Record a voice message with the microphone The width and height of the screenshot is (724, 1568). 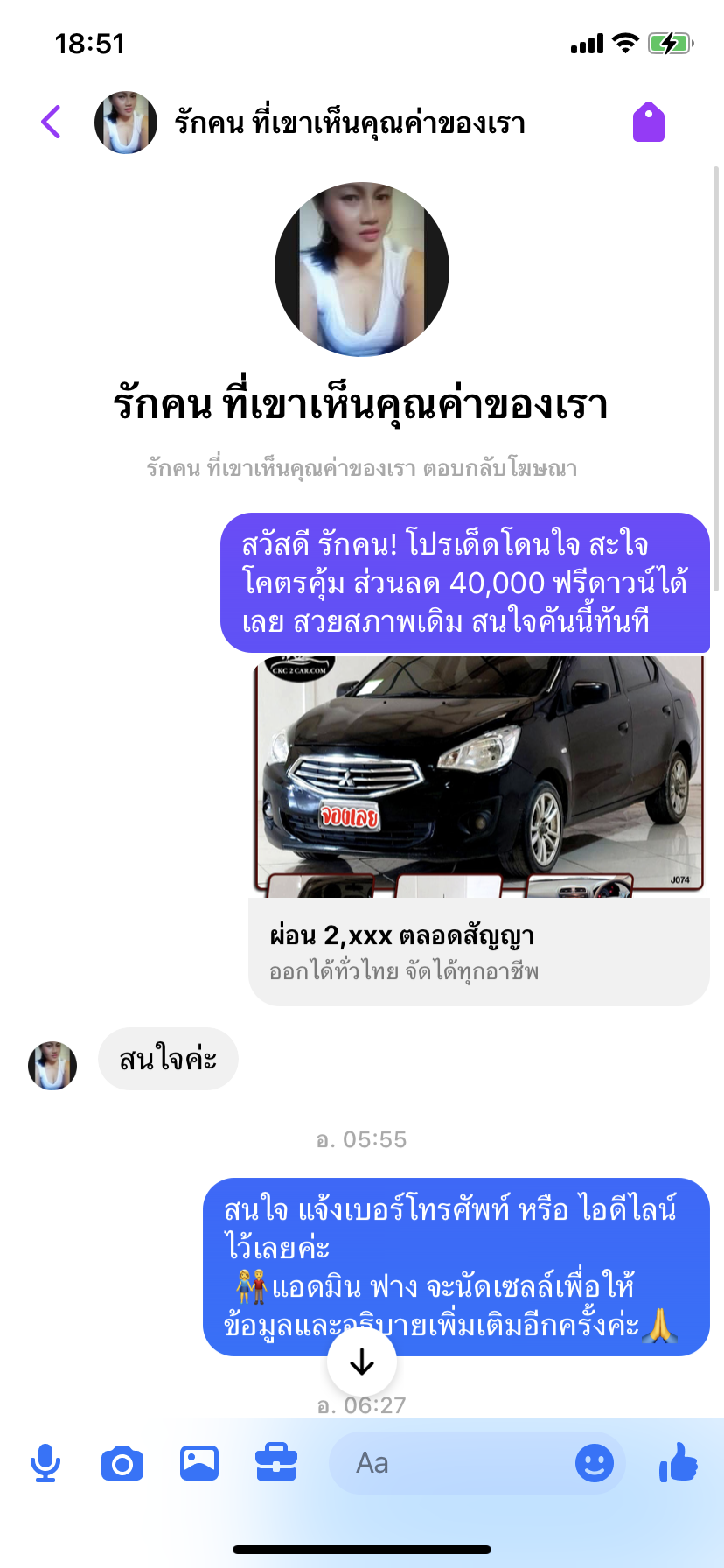(45, 1463)
